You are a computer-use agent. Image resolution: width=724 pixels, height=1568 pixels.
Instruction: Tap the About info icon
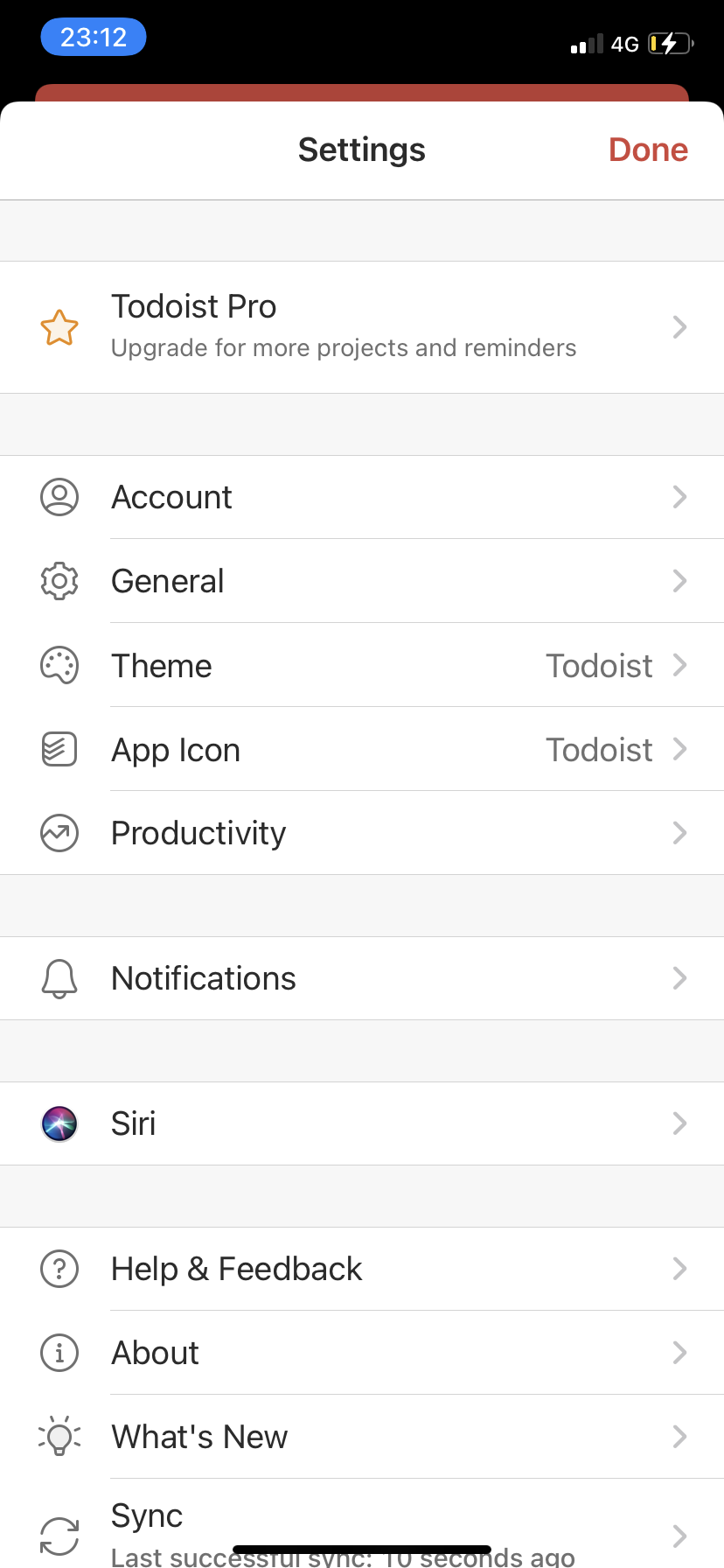[59, 1352]
